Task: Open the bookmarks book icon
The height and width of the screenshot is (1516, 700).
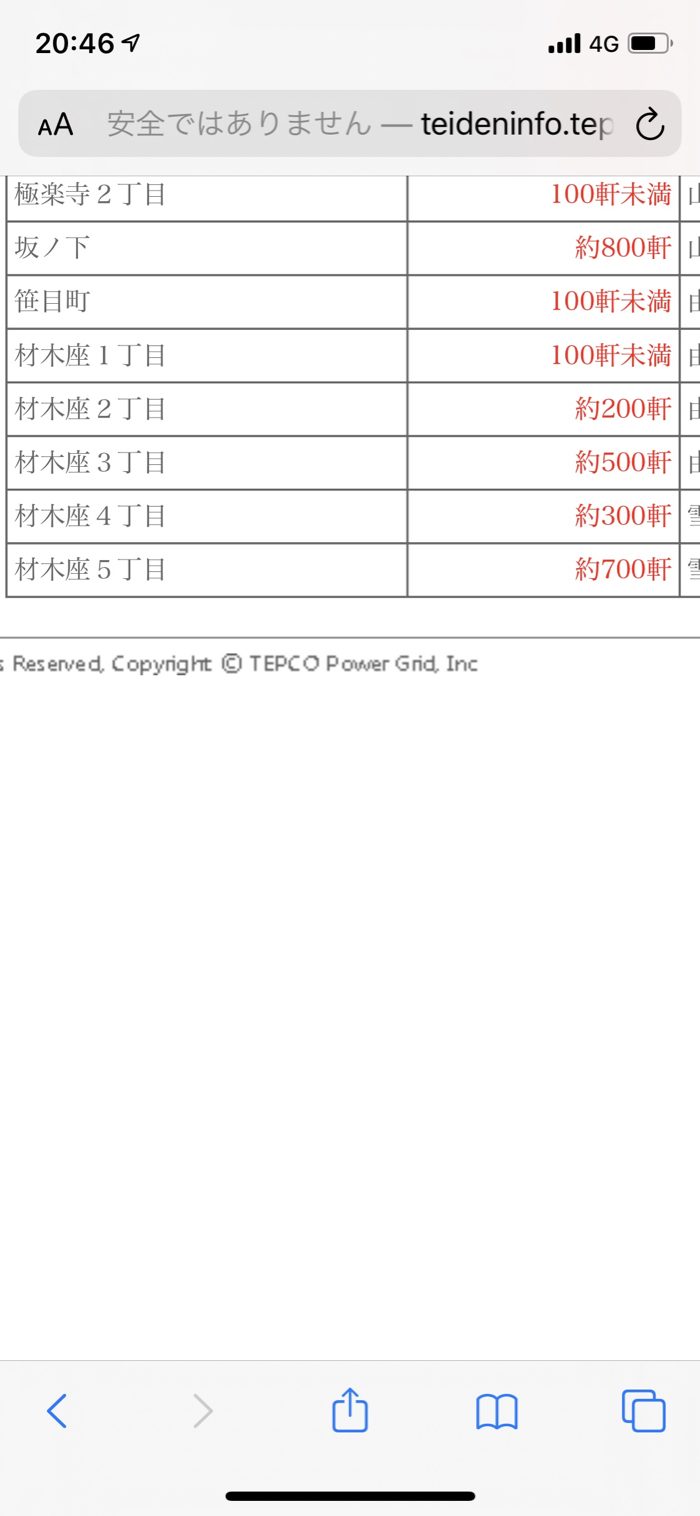Action: [x=496, y=1411]
